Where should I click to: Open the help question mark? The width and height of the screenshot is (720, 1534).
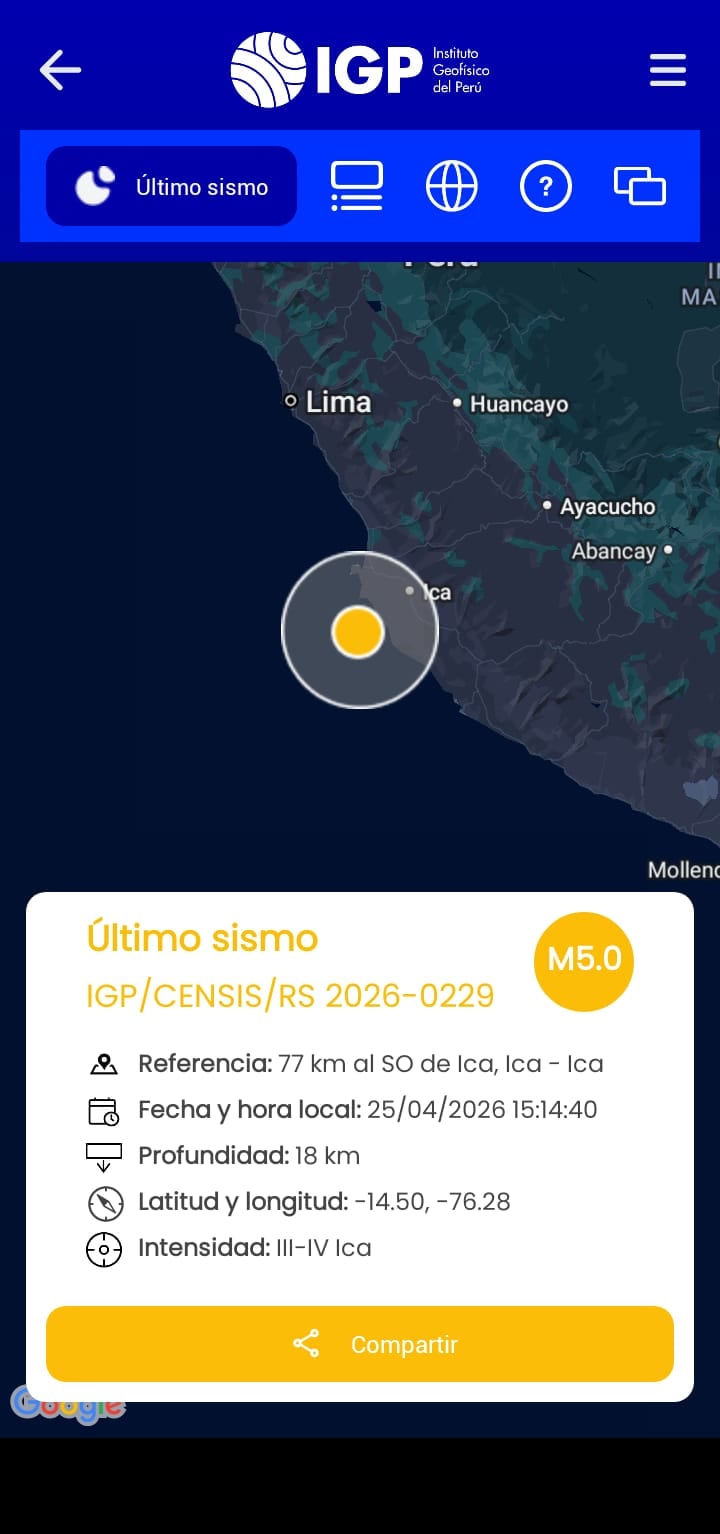pos(546,187)
